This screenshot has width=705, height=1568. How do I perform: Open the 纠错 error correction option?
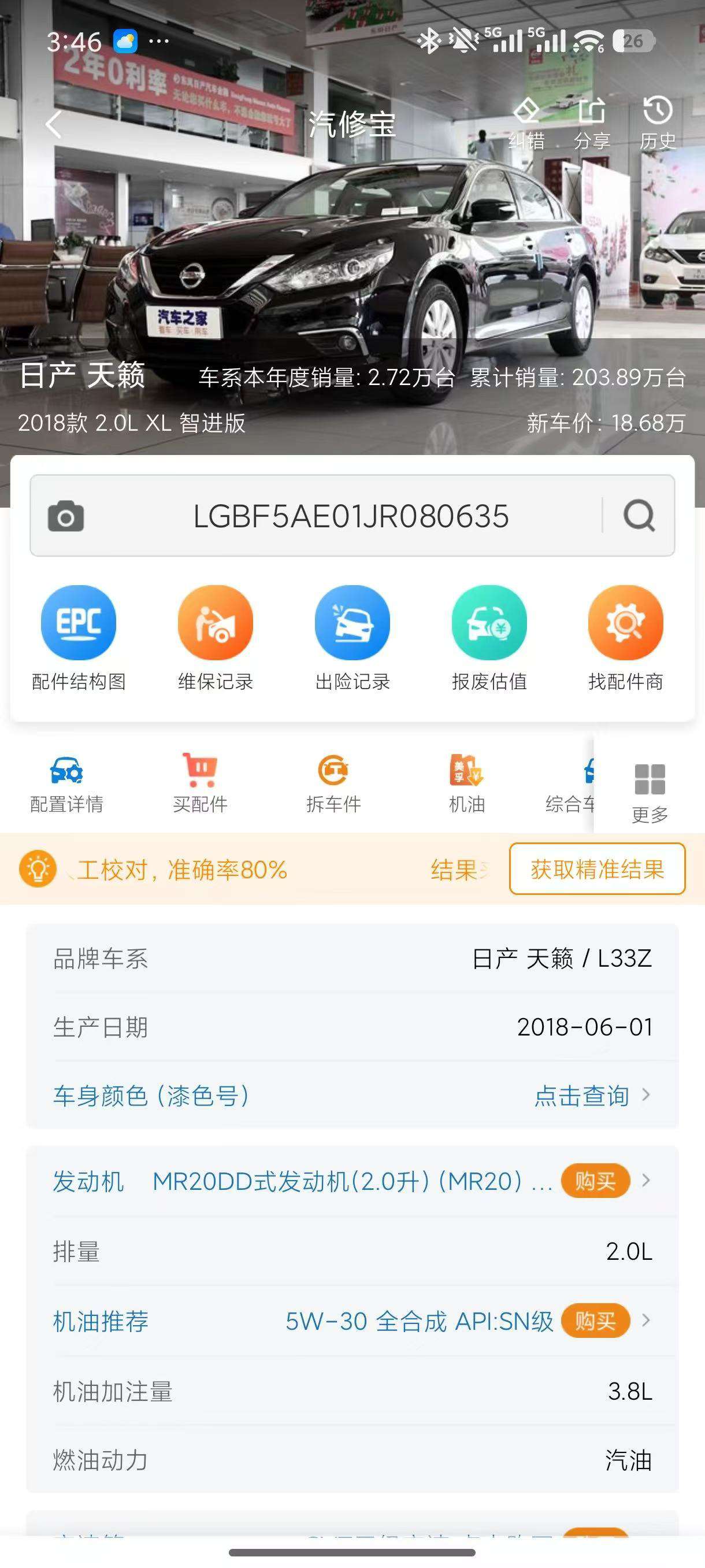pos(527,124)
